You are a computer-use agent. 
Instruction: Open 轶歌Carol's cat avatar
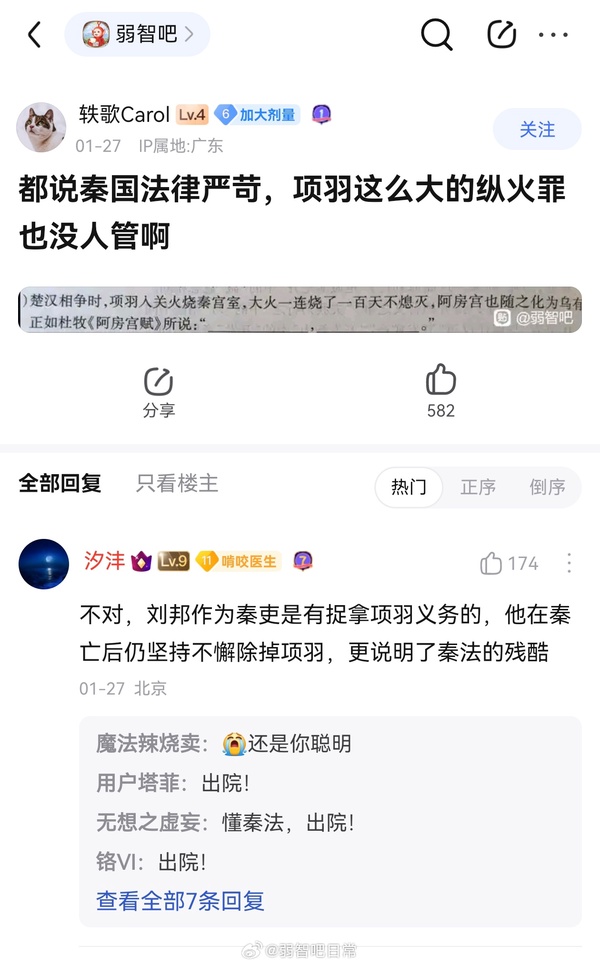[41, 127]
